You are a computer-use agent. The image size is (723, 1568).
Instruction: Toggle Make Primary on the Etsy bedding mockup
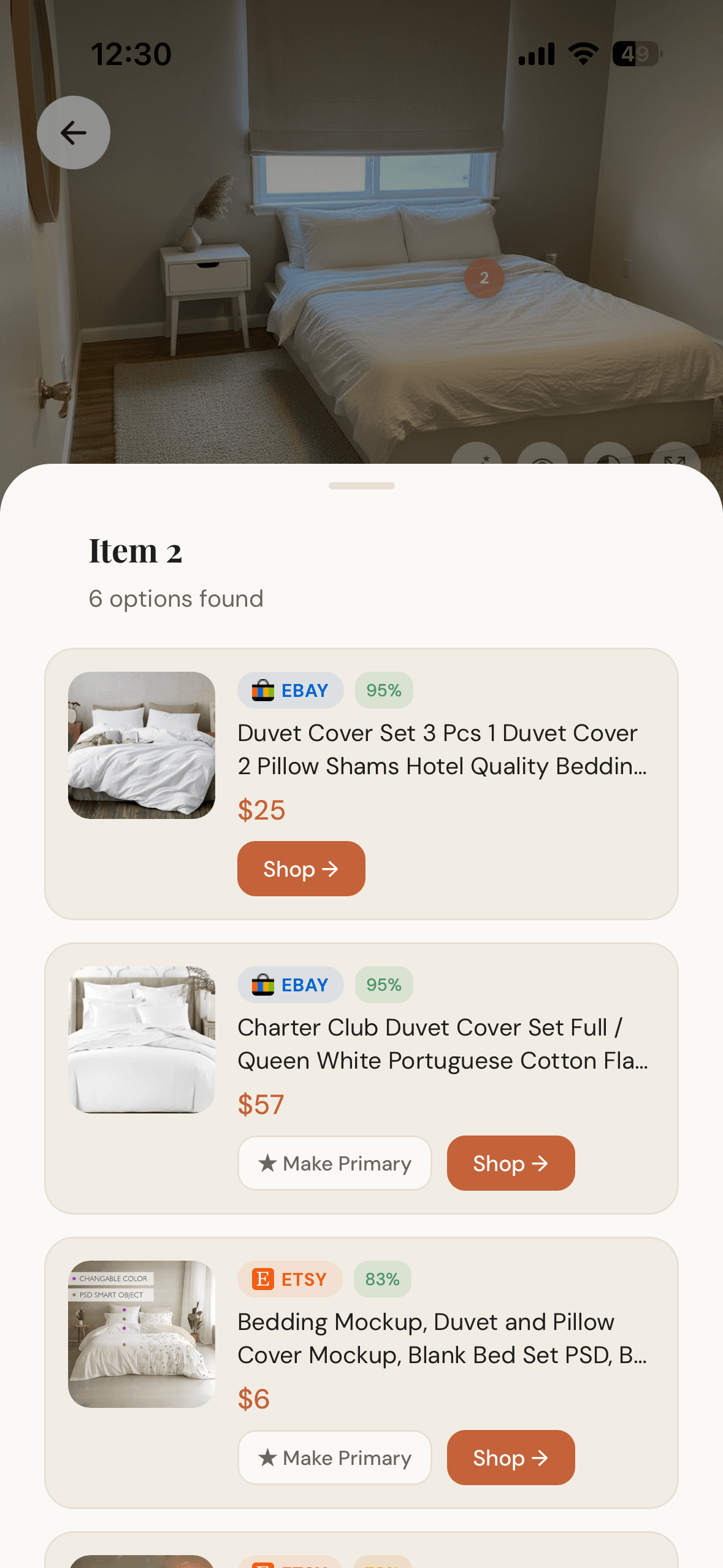click(334, 1458)
